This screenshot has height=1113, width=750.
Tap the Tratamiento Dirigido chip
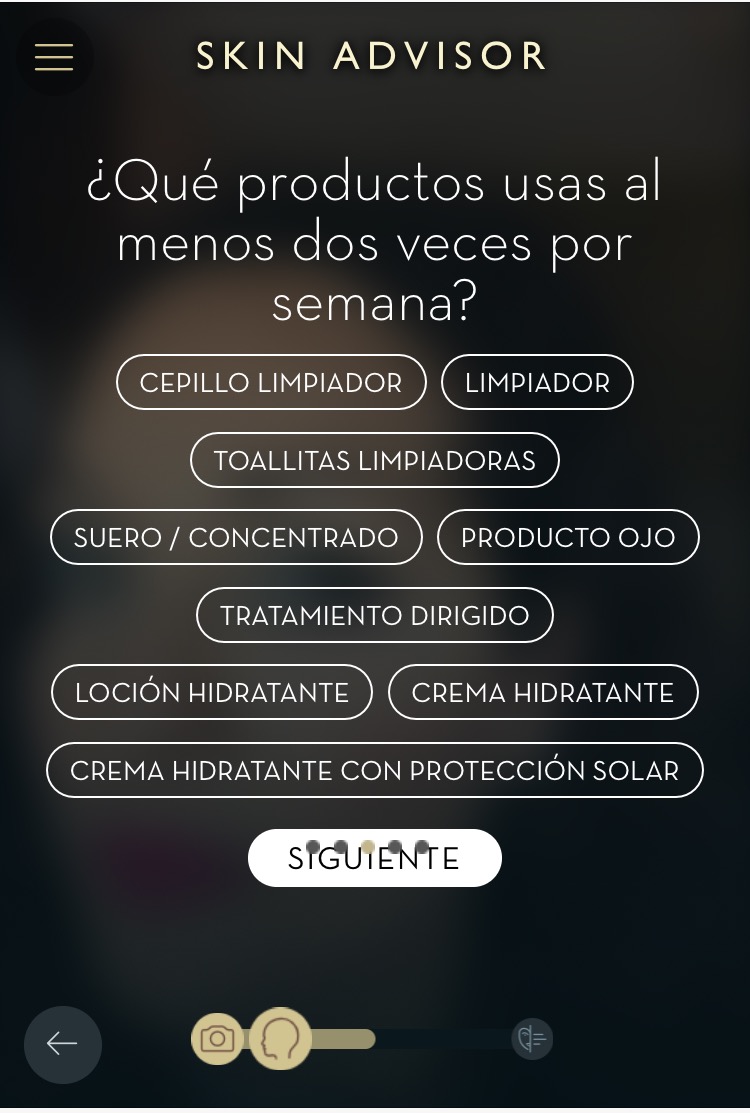tap(374, 615)
